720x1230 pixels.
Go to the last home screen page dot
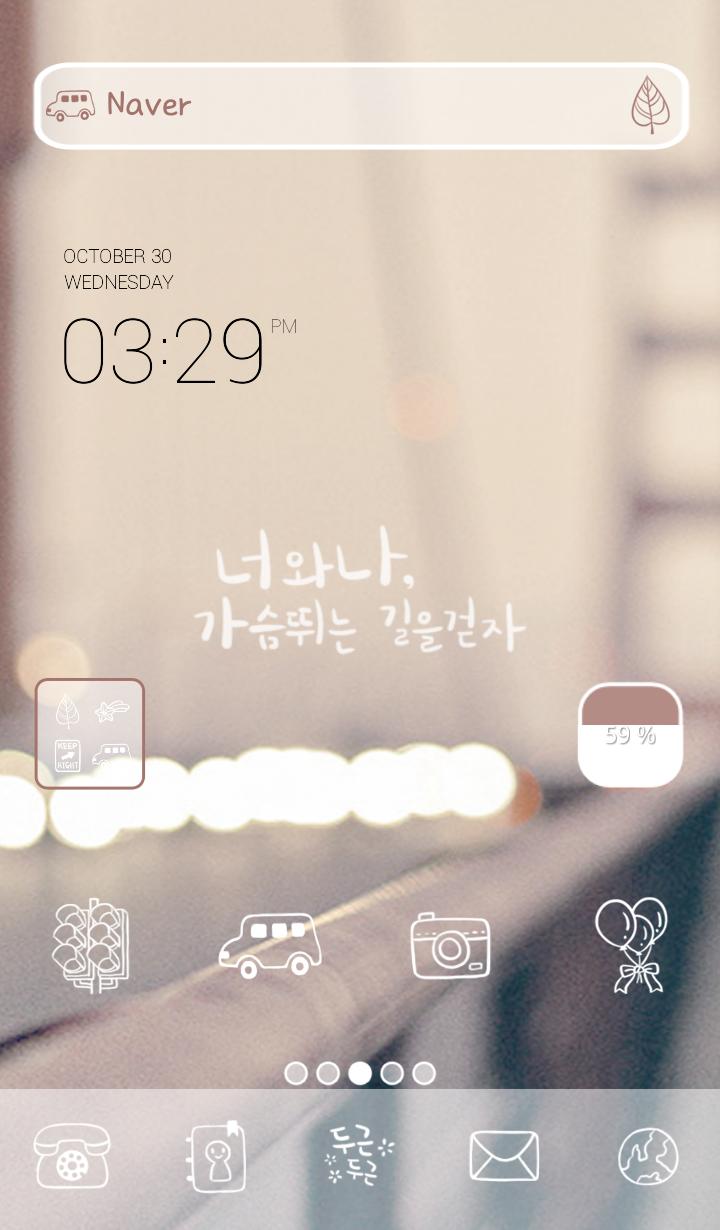point(424,1073)
